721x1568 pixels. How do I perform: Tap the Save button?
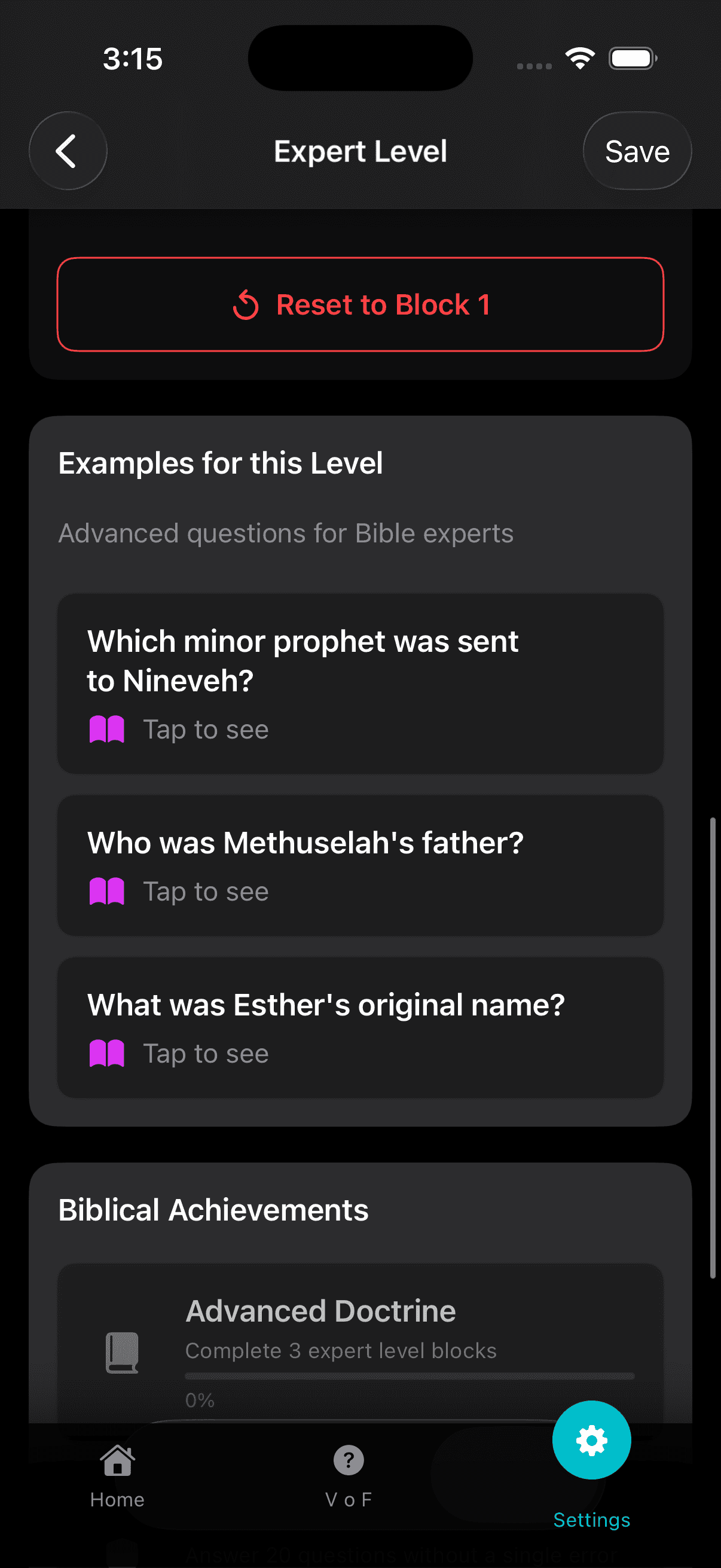(637, 151)
